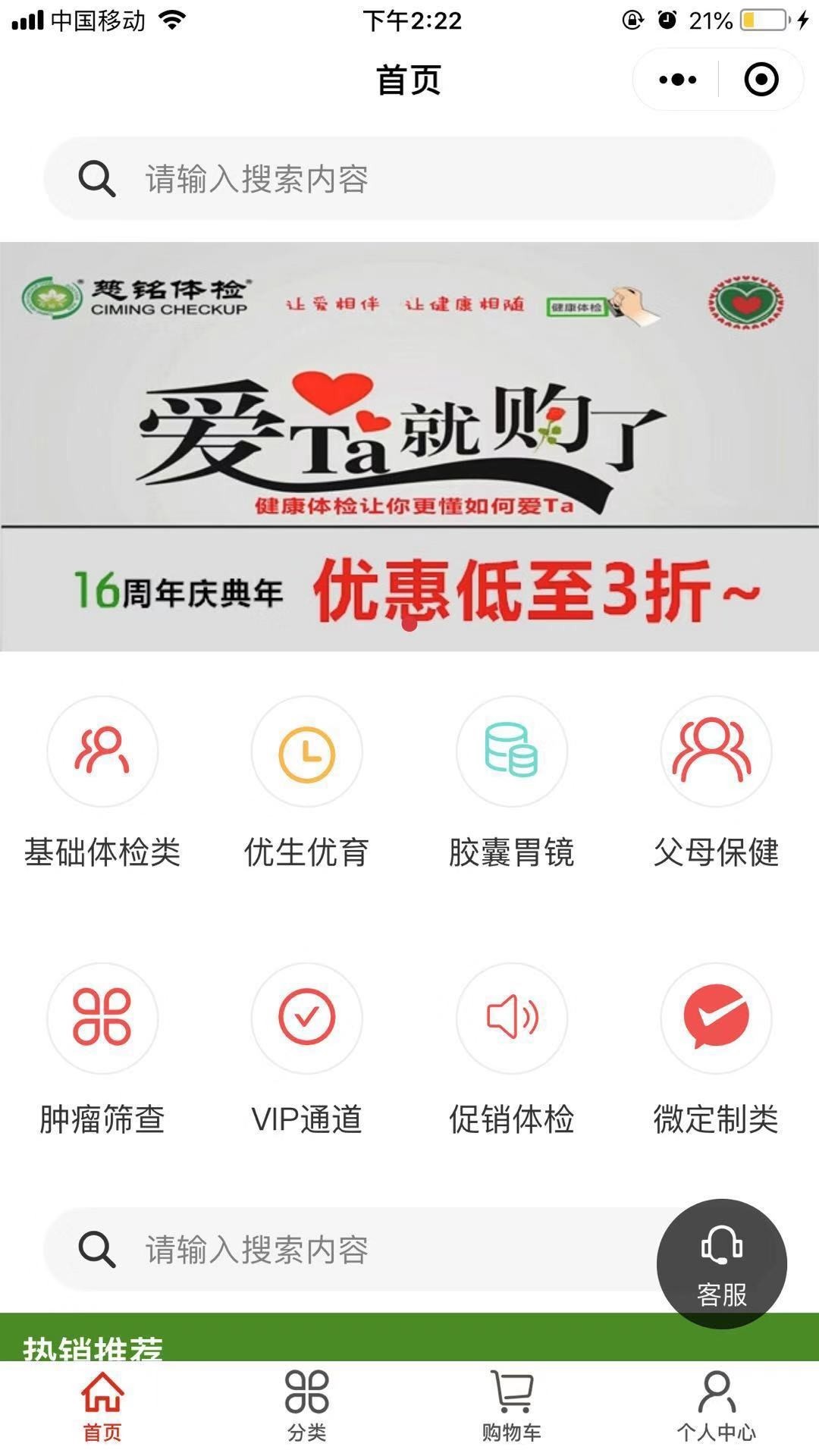Screen dimensions: 819x1456
Task: Open the 购物车 shopping cart tab
Action: 511,1407
